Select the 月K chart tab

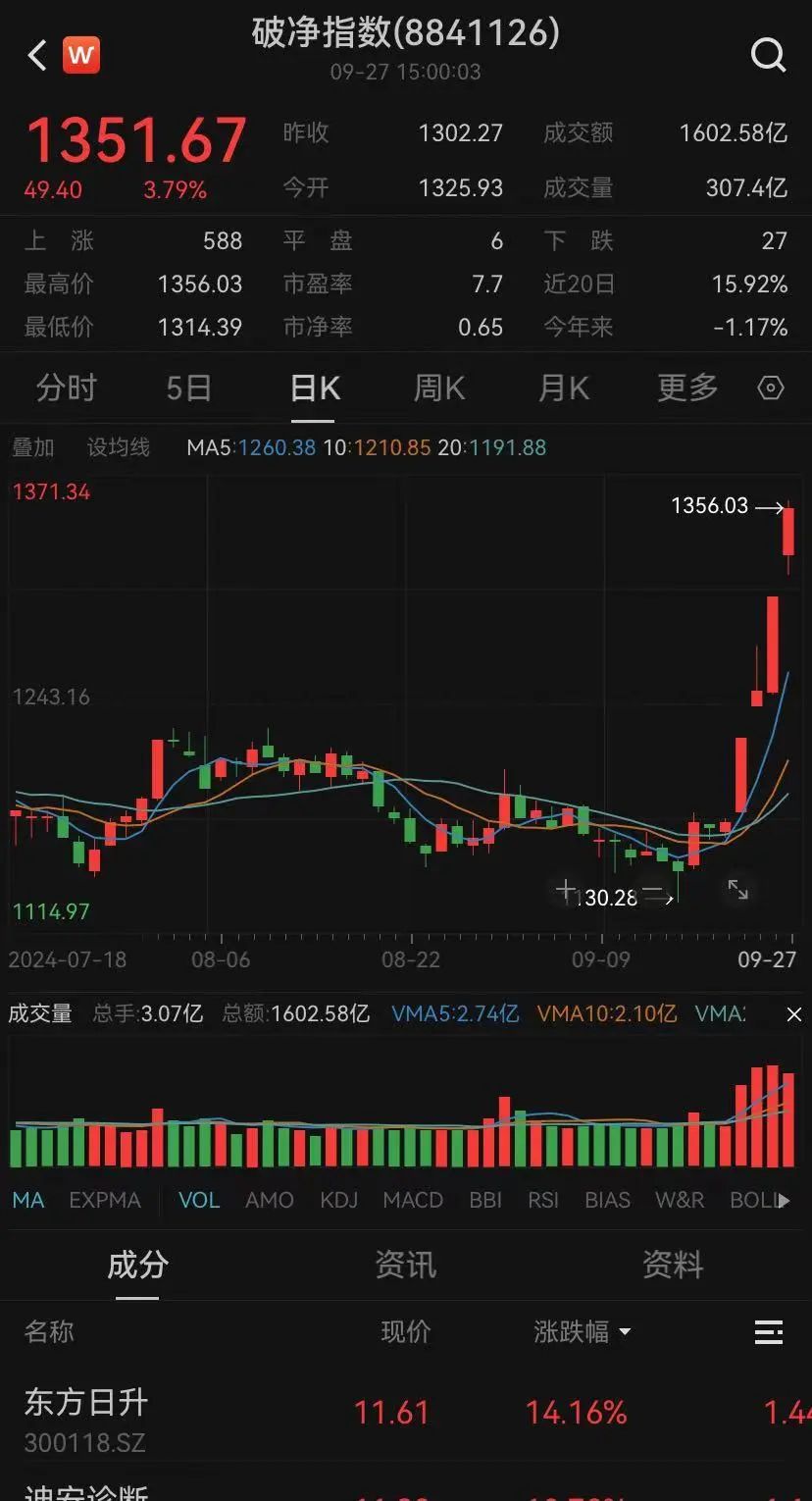[x=563, y=388]
